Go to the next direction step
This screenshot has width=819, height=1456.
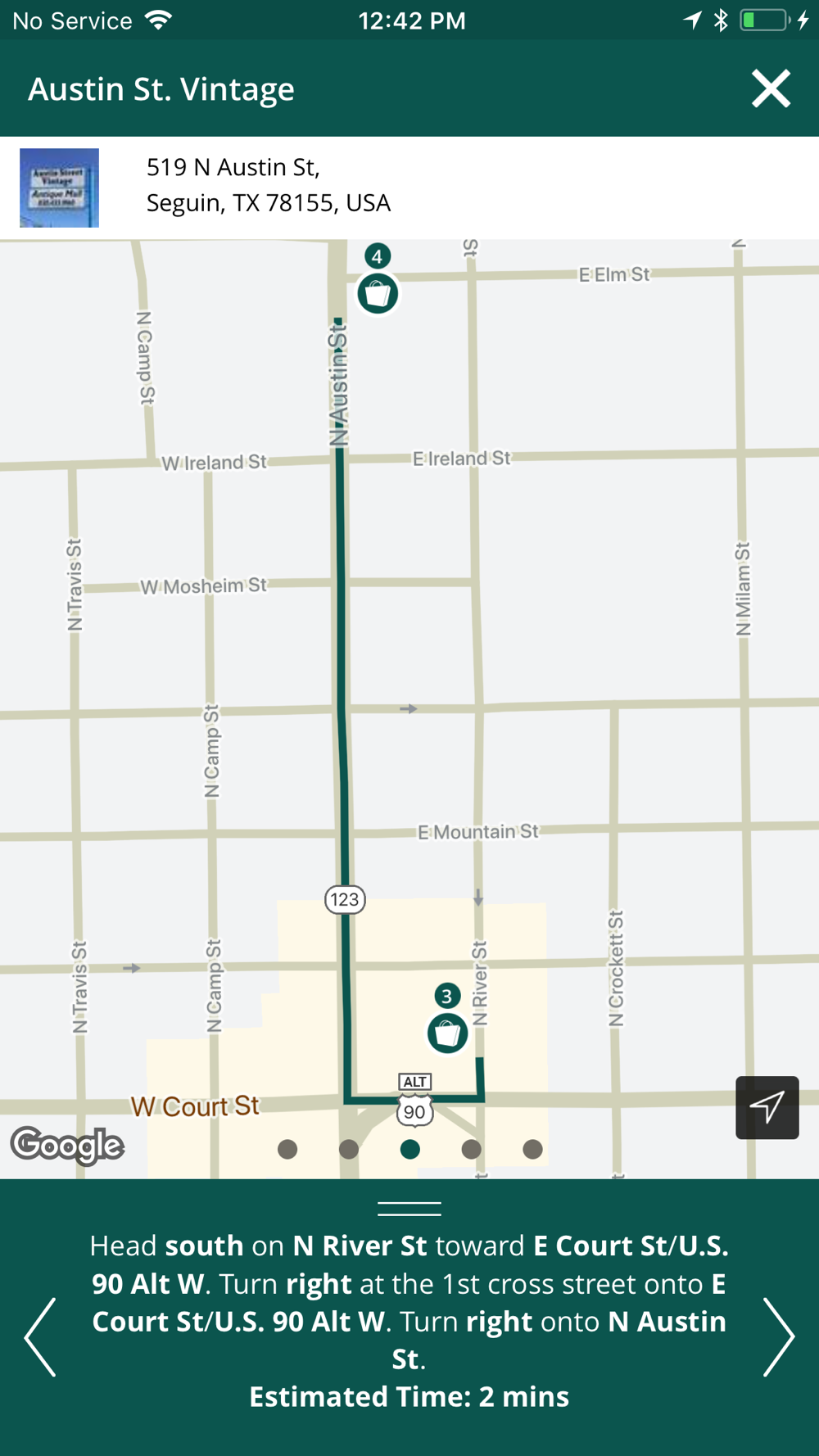(x=778, y=1336)
